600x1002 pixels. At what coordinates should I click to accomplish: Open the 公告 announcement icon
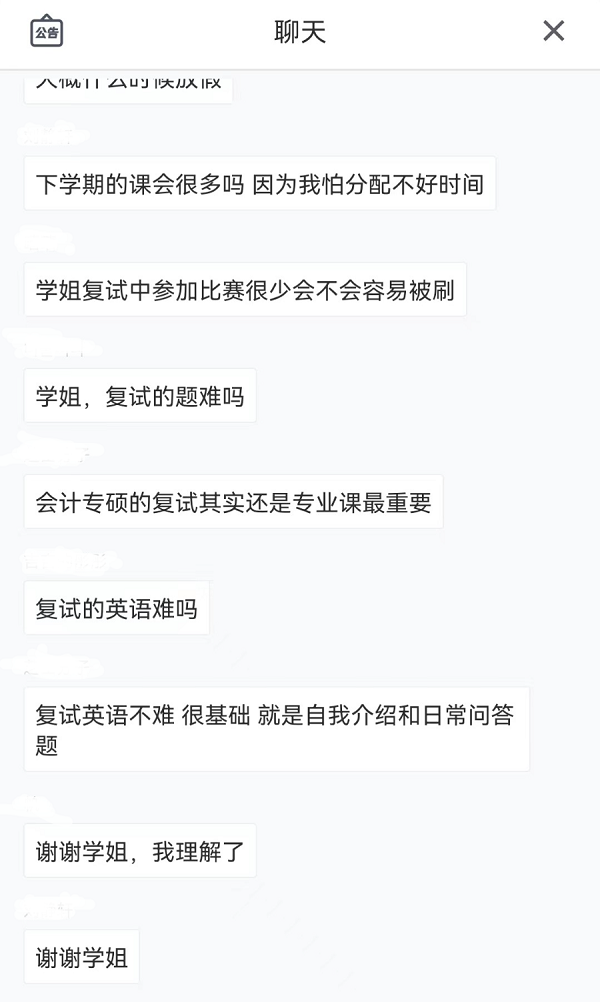(x=46, y=31)
